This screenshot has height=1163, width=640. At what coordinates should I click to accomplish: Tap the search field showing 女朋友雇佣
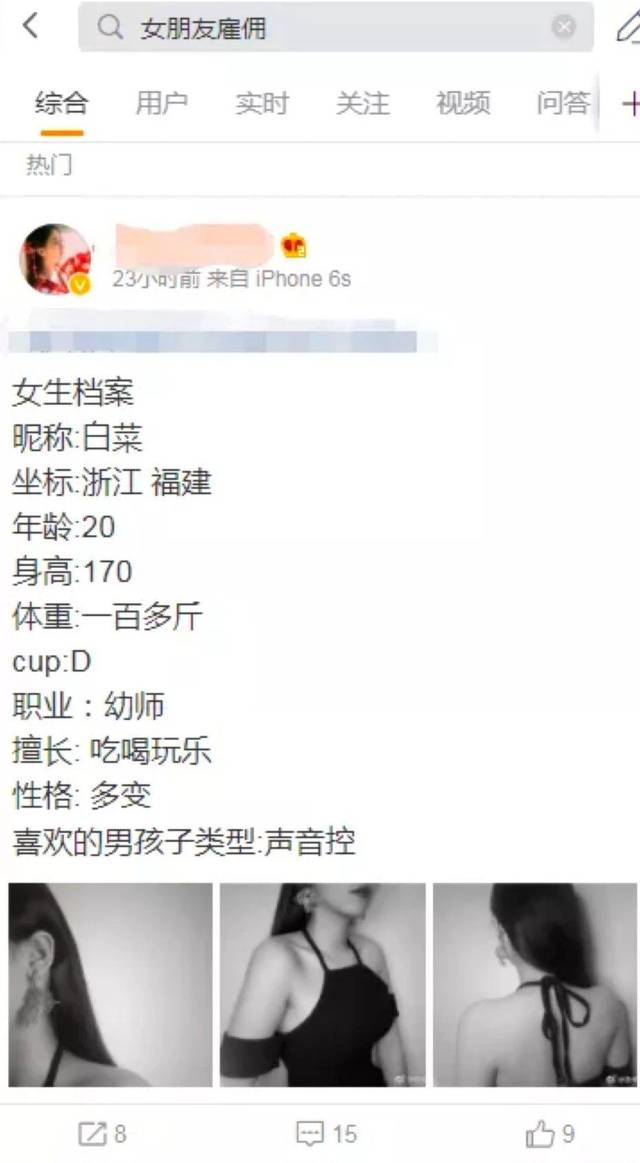tap(320, 28)
